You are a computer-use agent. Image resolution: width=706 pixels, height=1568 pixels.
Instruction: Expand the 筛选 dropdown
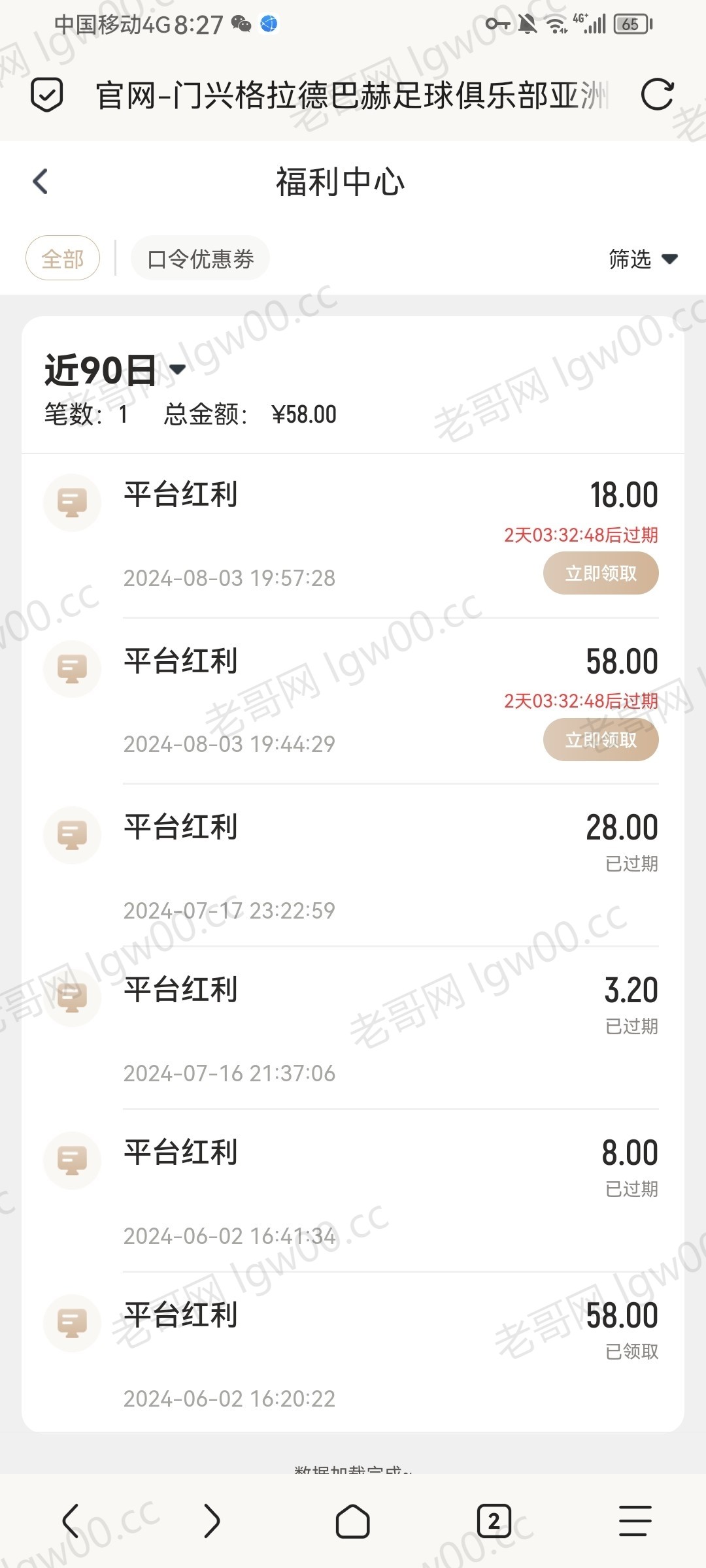[643, 259]
